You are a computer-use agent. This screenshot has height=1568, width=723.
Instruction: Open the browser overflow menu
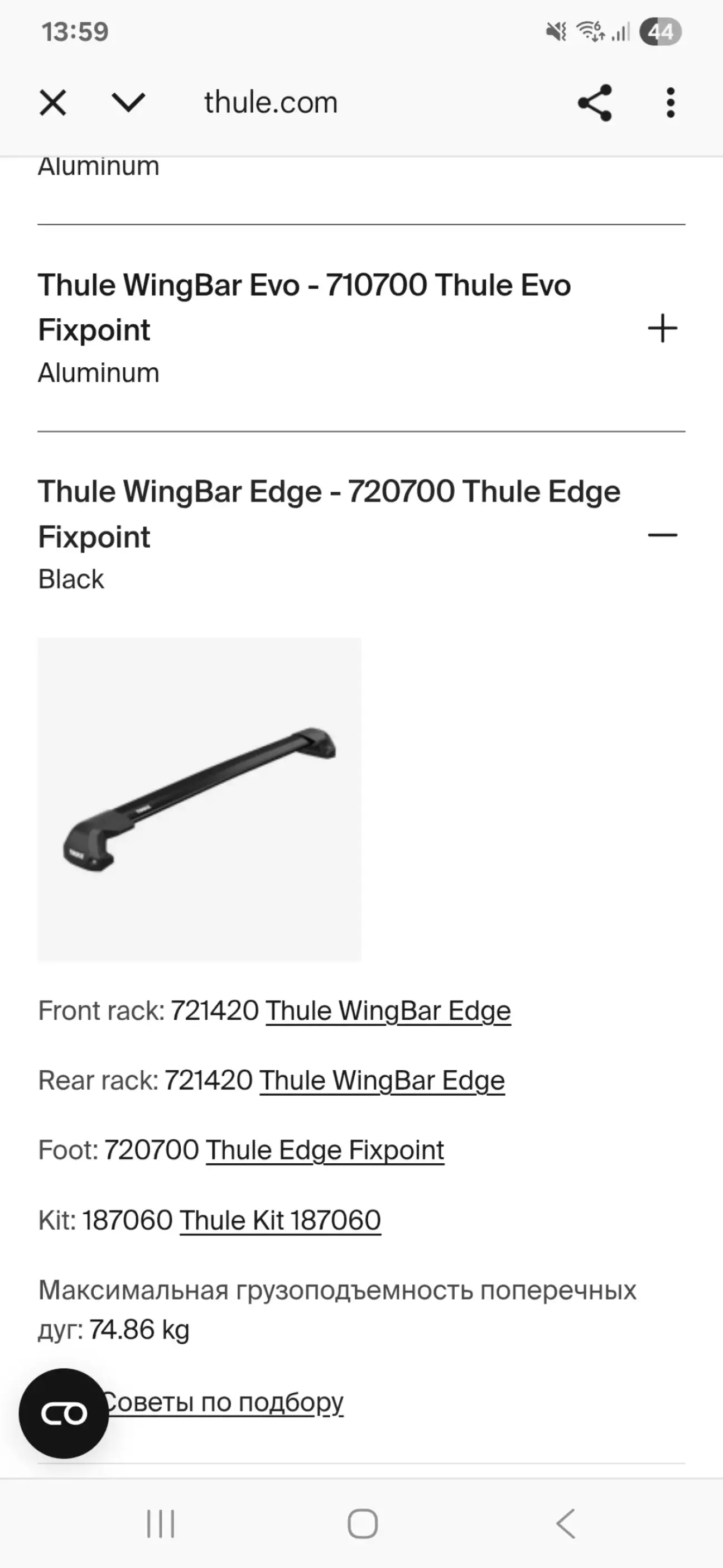[670, 102]
